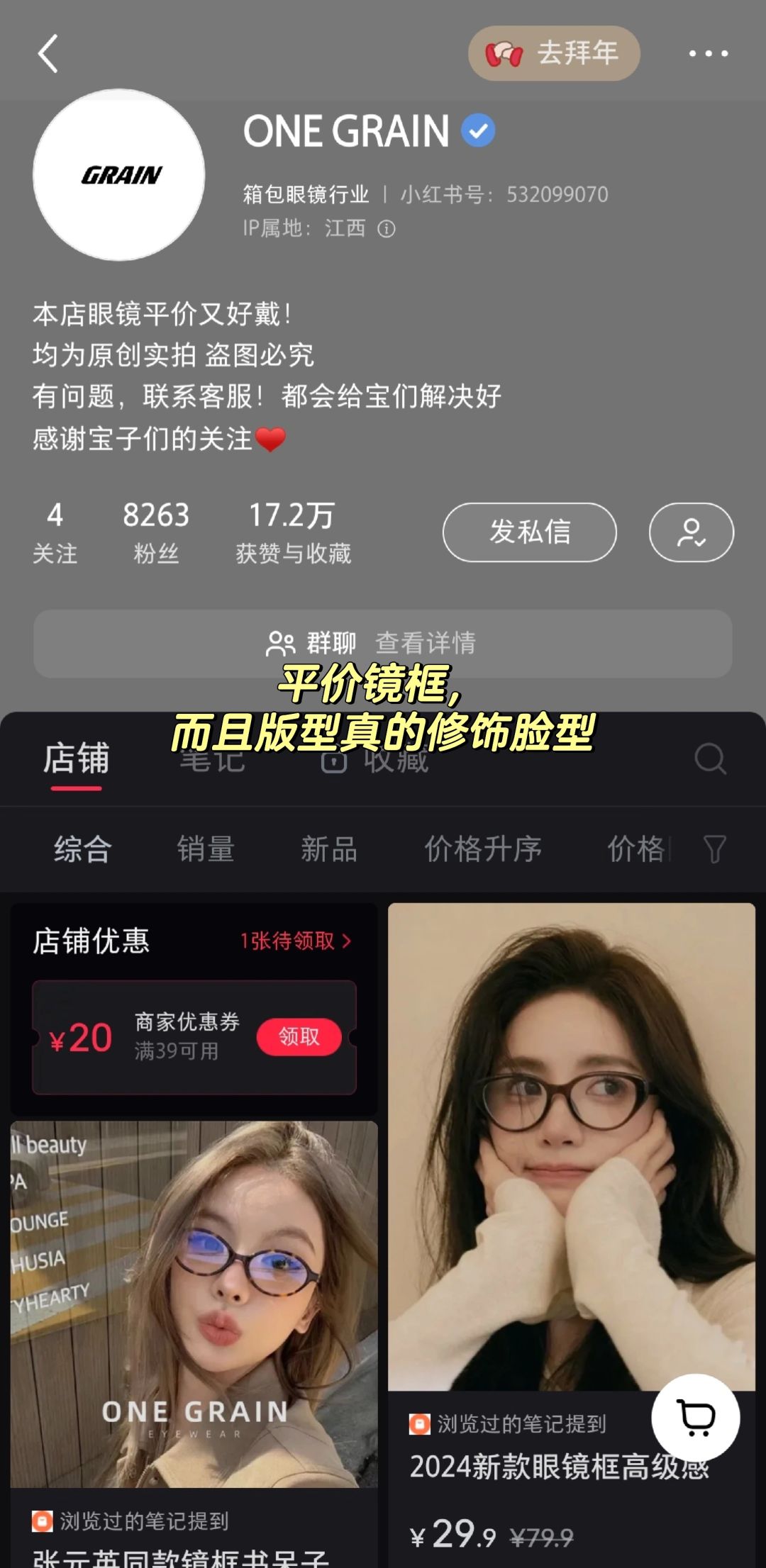
Task: Tap the following status person icon
Action: pos(691,532)
